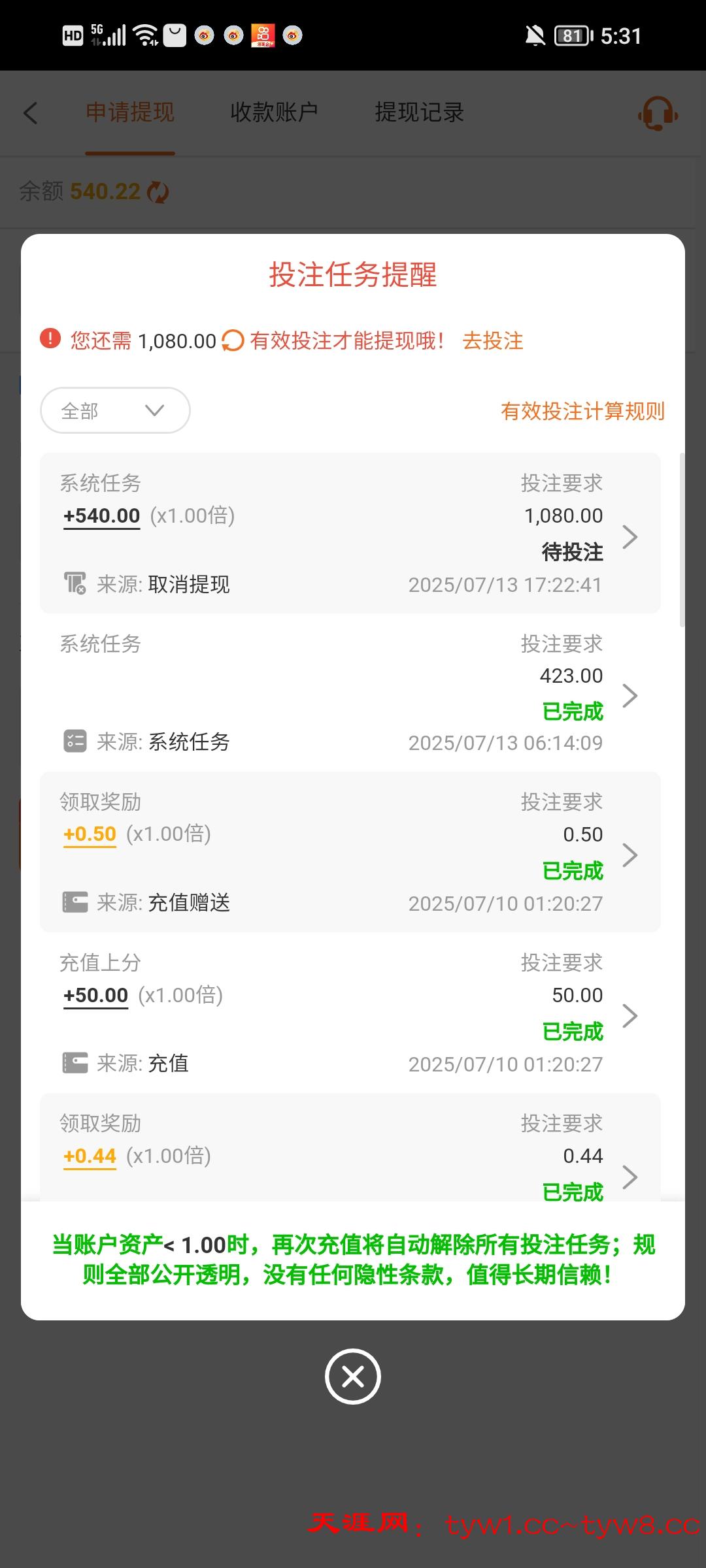Tap the wallet icon beside 充值赠送

[x=75, y=902]
